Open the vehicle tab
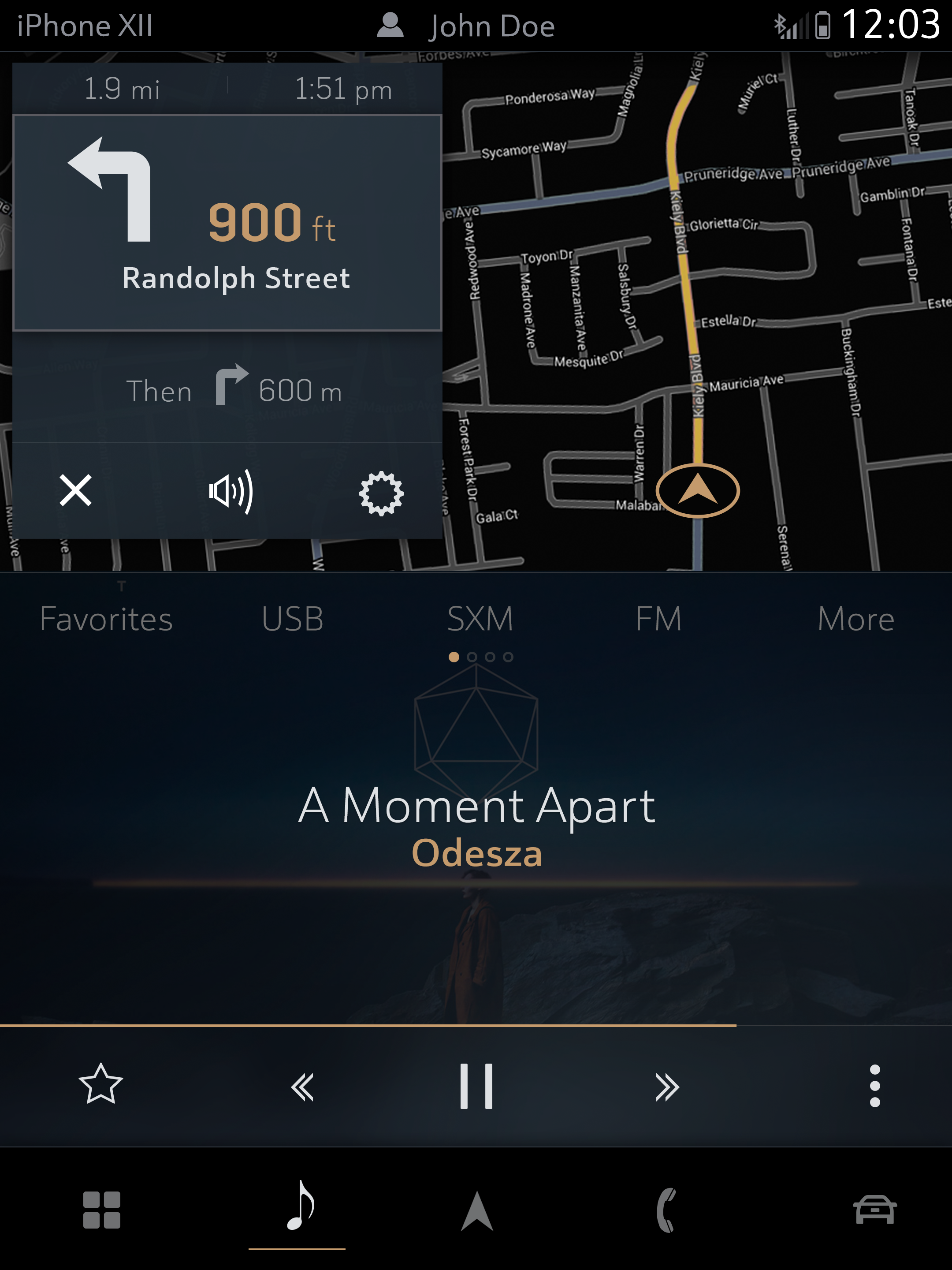This screenshot has height=1270, width=952. pos(874,1209)
